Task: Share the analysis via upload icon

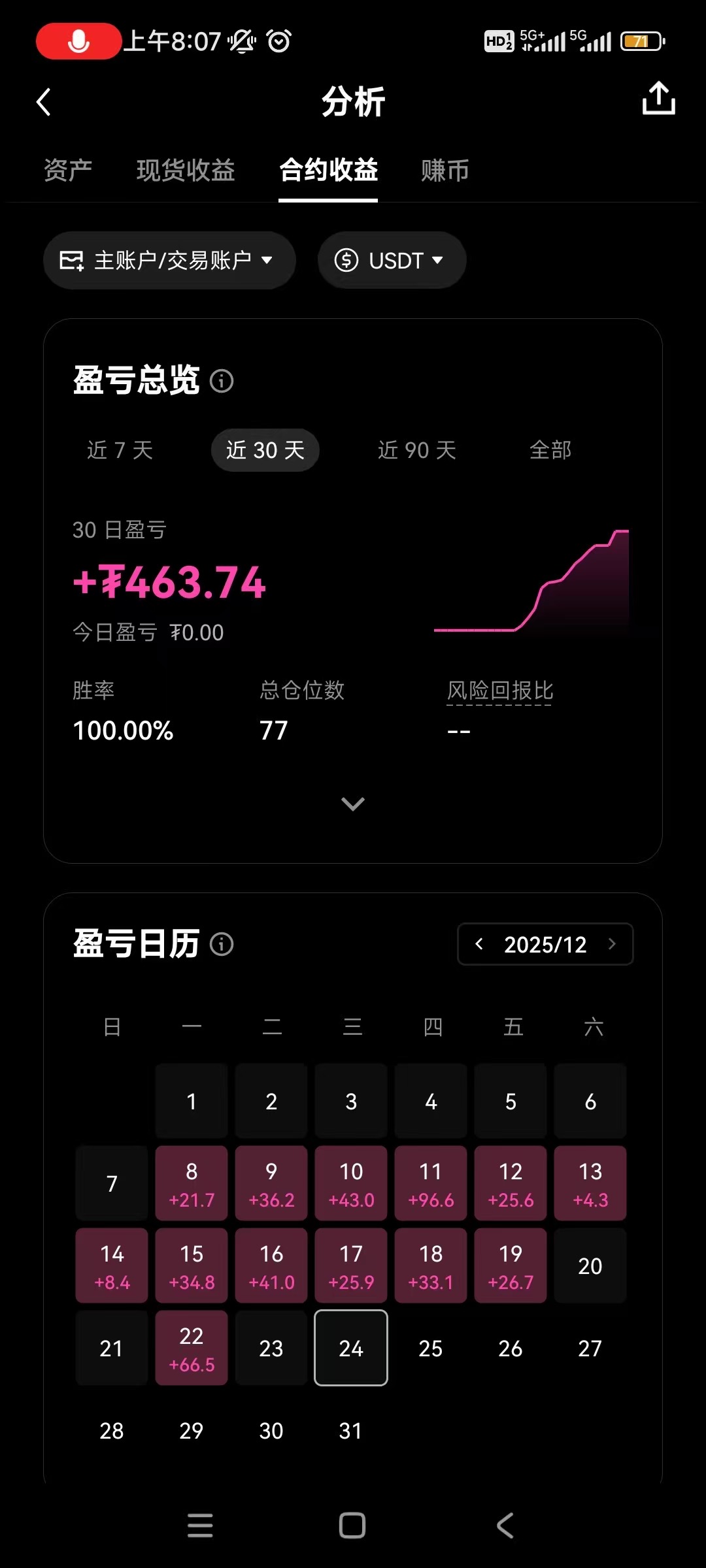Action: (658, 99)
